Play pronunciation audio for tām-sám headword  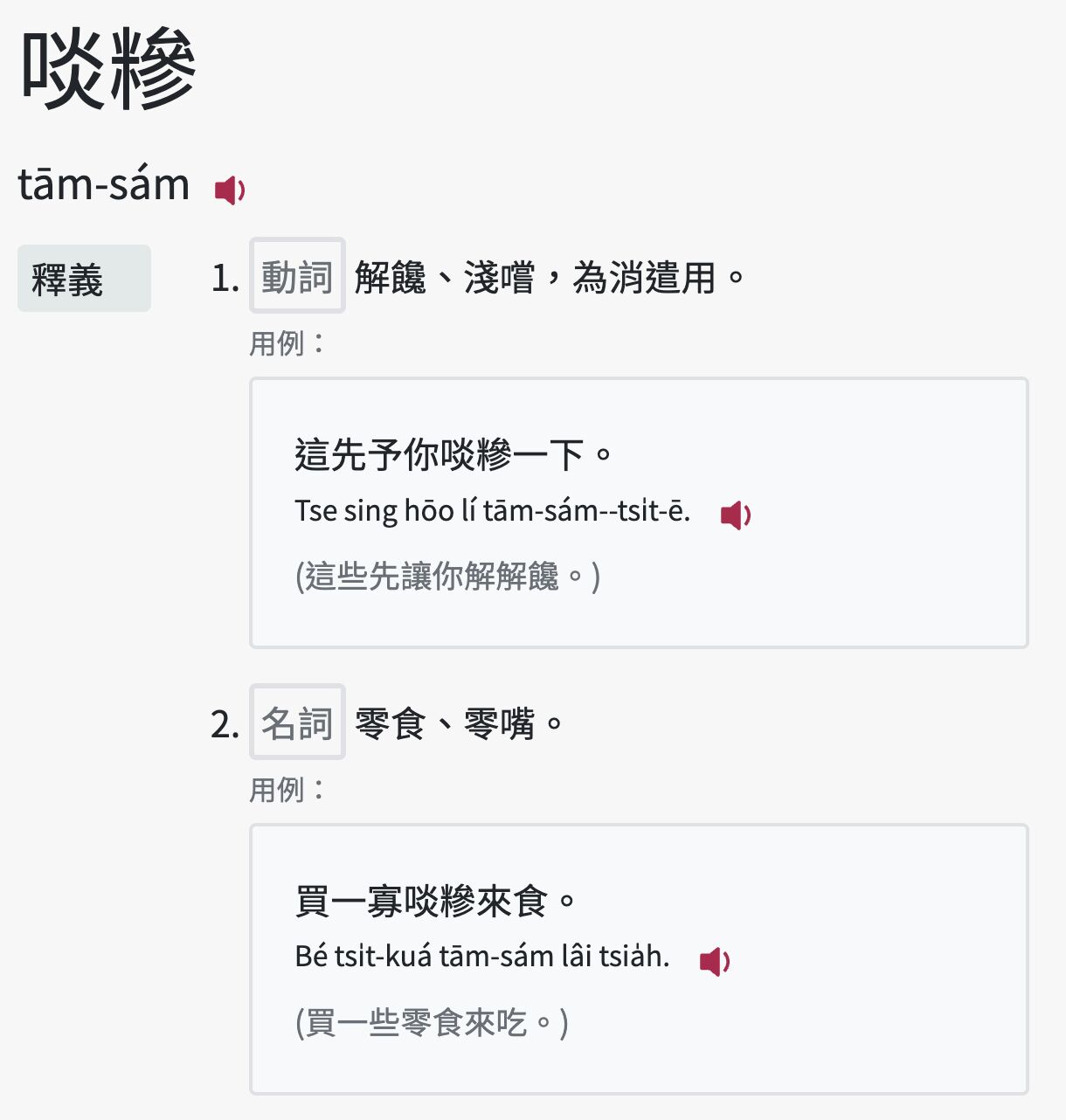230,189
